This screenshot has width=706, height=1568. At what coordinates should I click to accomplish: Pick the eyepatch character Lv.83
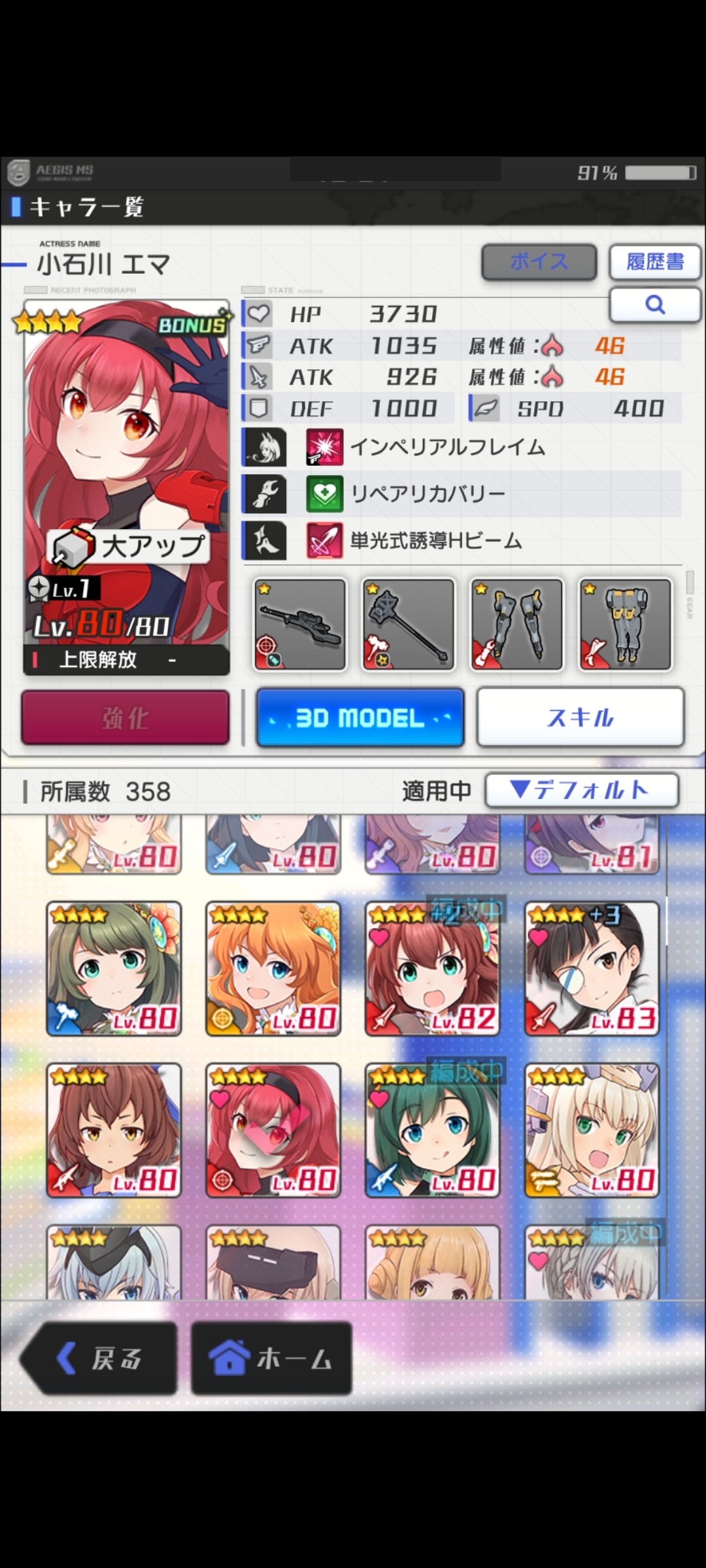click(x=592, y=969)
